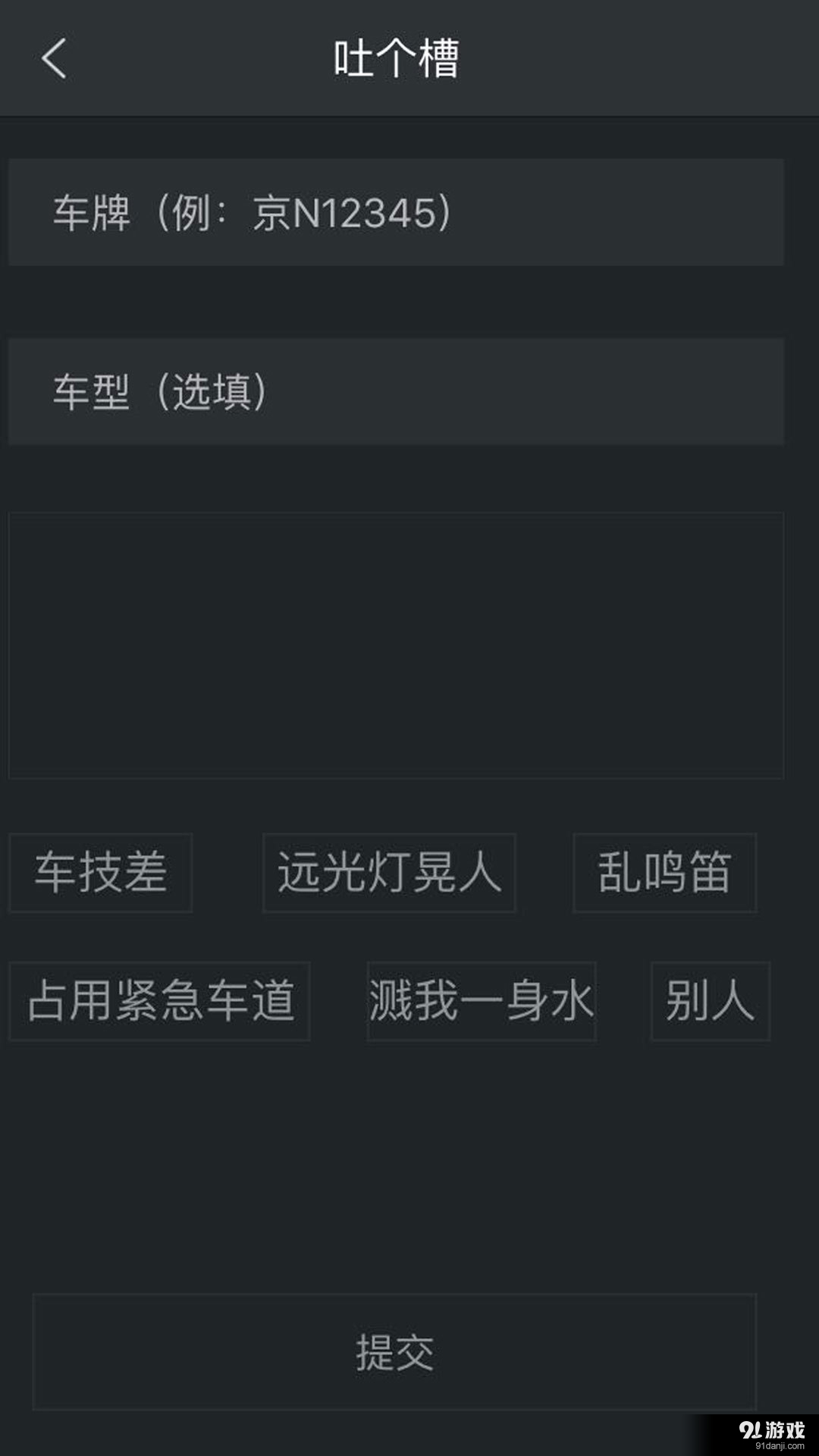This screenshot has width=819, height=1456.
Task: Enable the 乱鸣笛 complaint option
Action: (664, 874)
